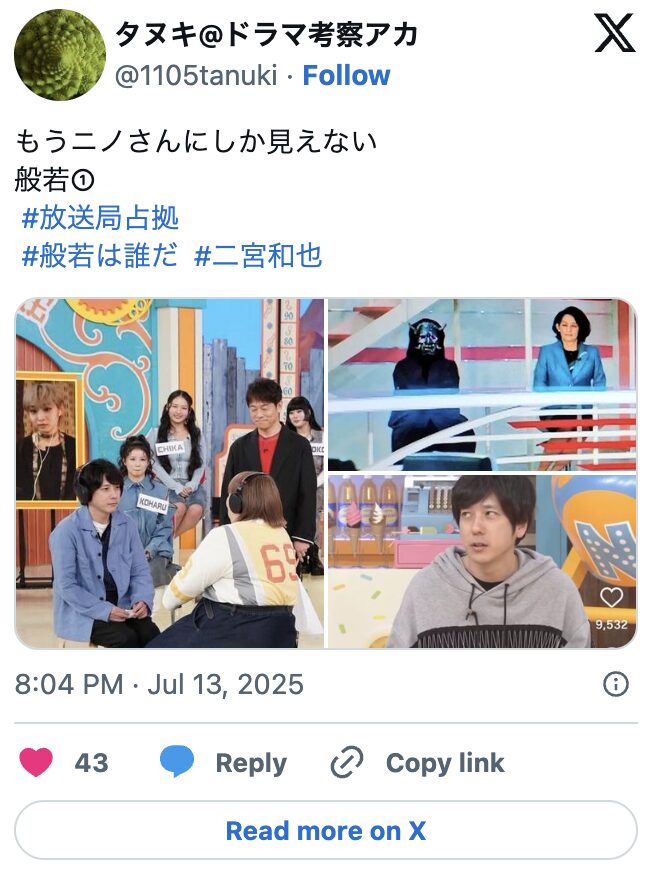Like this tweet with the heart
Viewport: 650px width, 886px height.
38,763
